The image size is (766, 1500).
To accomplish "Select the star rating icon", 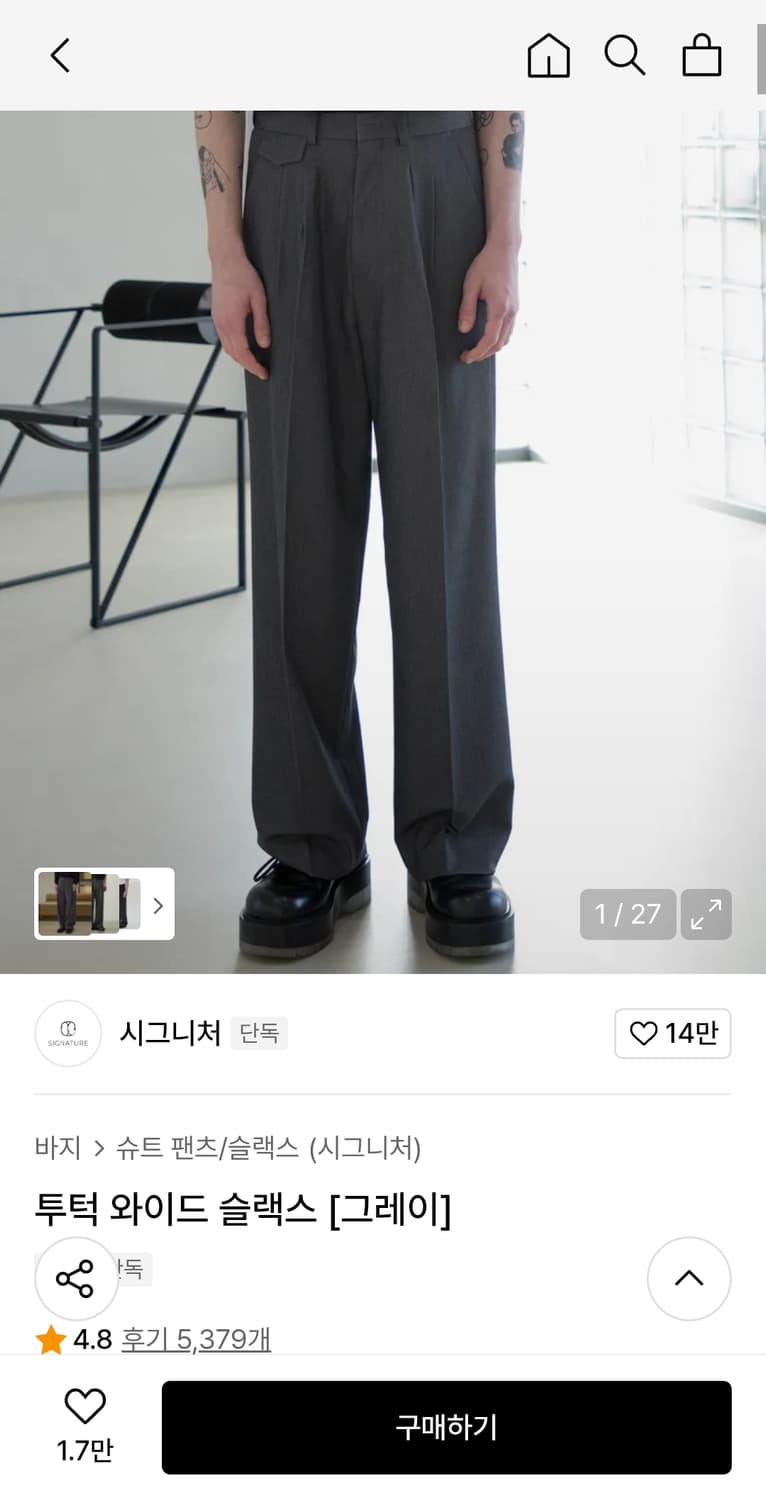I will point(46,1339).
